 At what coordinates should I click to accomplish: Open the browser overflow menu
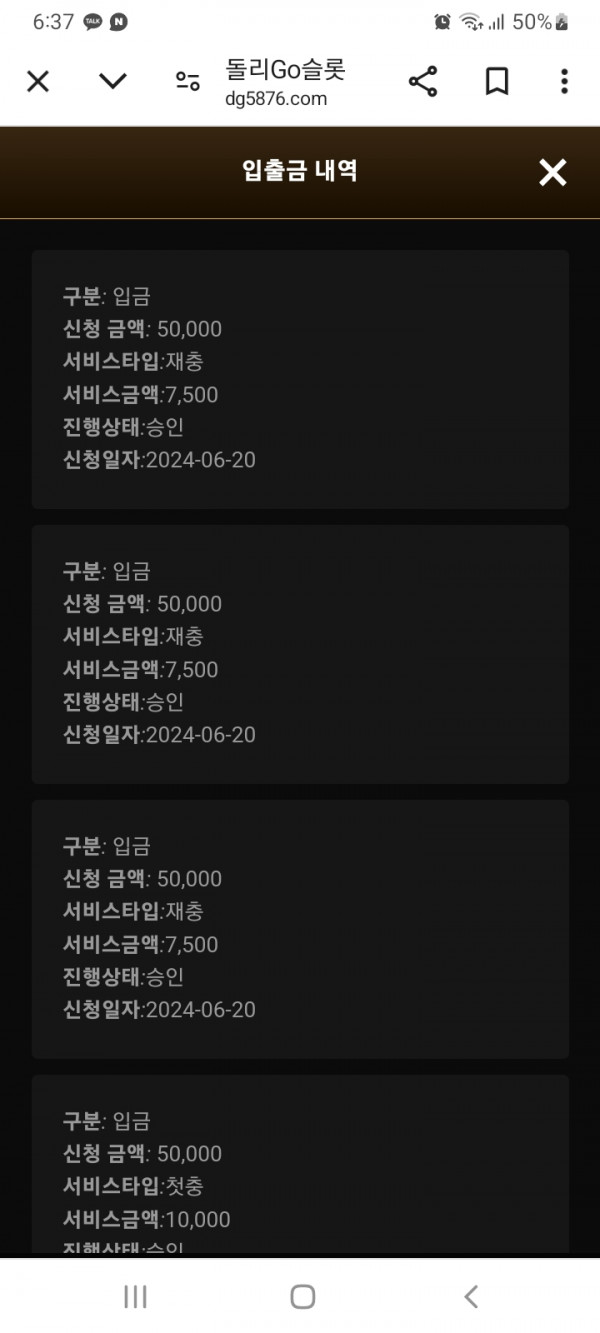click(564, 82)
